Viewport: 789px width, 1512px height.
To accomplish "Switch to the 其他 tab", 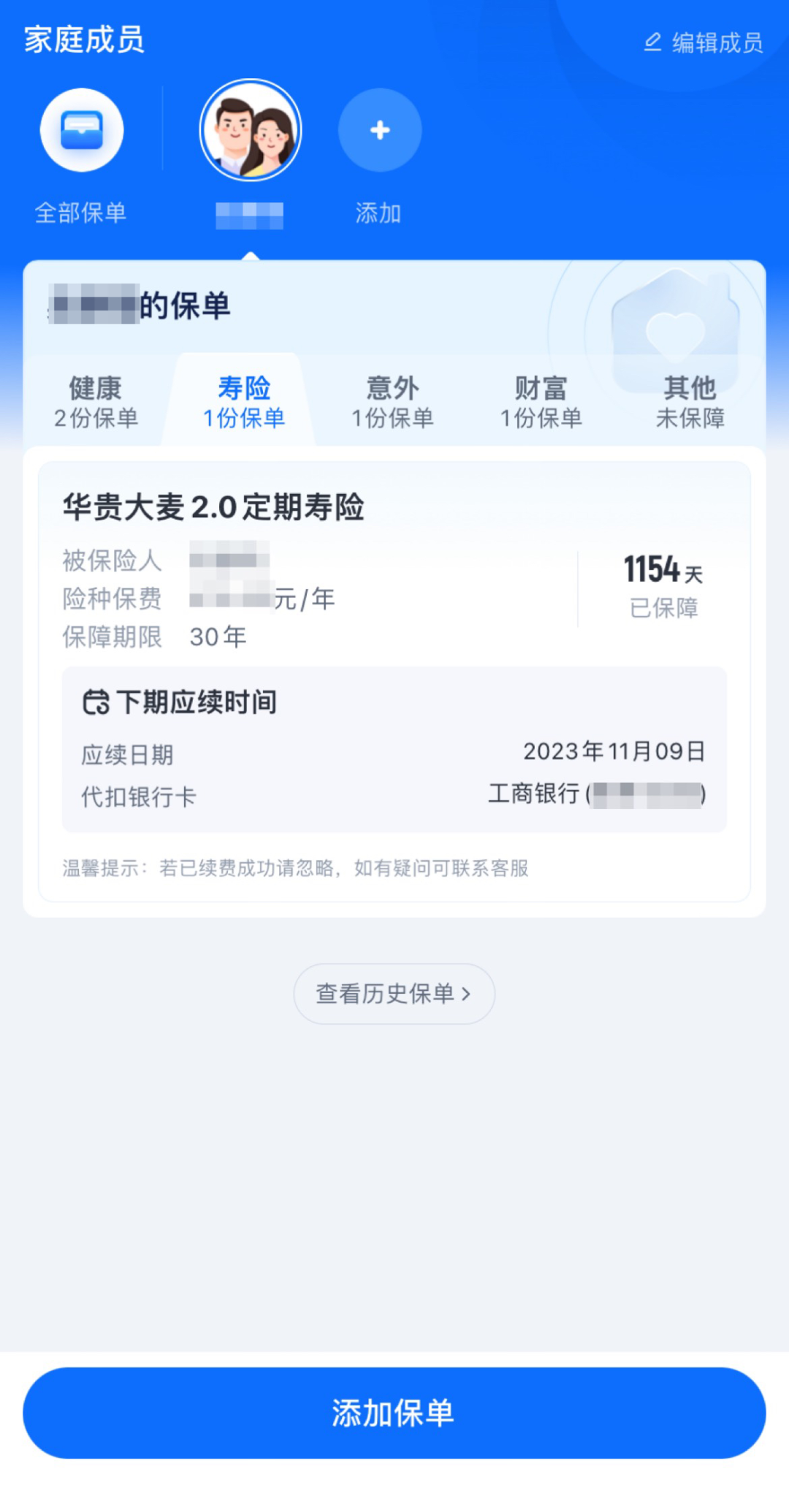I will point(690,401).
